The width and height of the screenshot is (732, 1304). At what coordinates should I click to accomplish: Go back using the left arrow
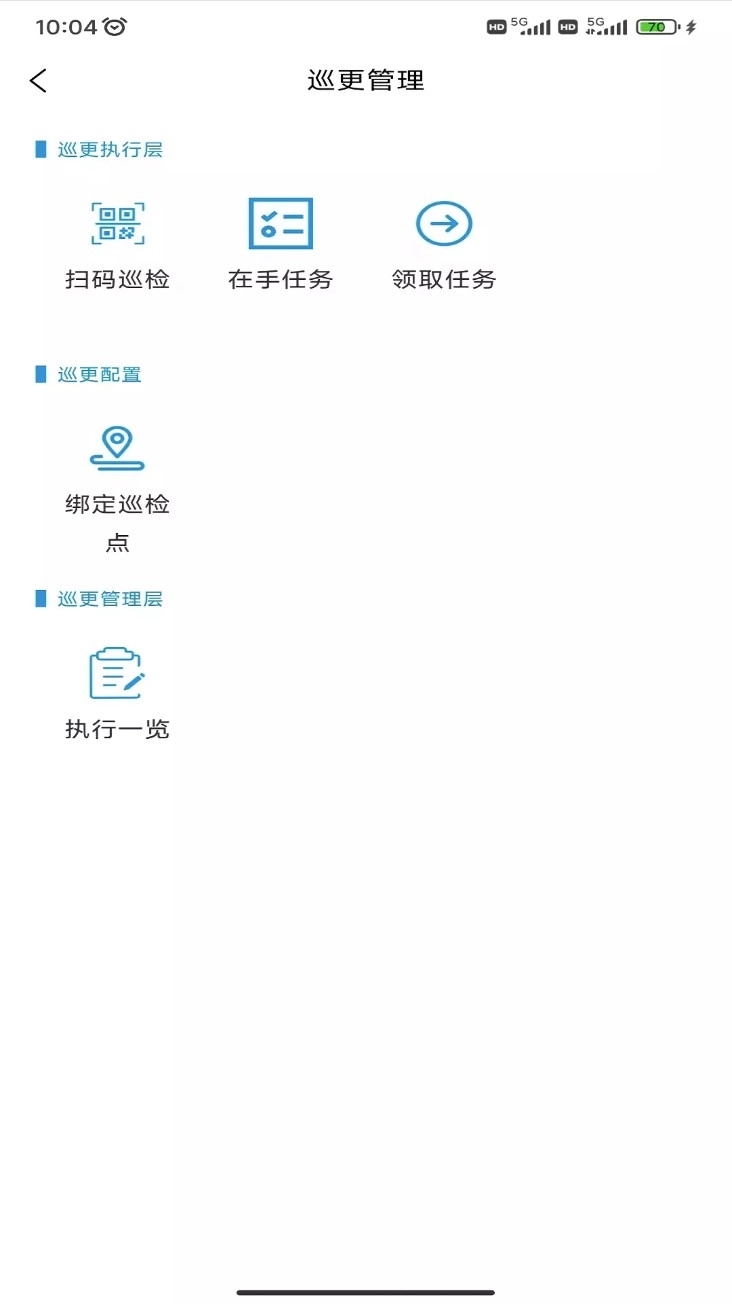pos(37,80)
